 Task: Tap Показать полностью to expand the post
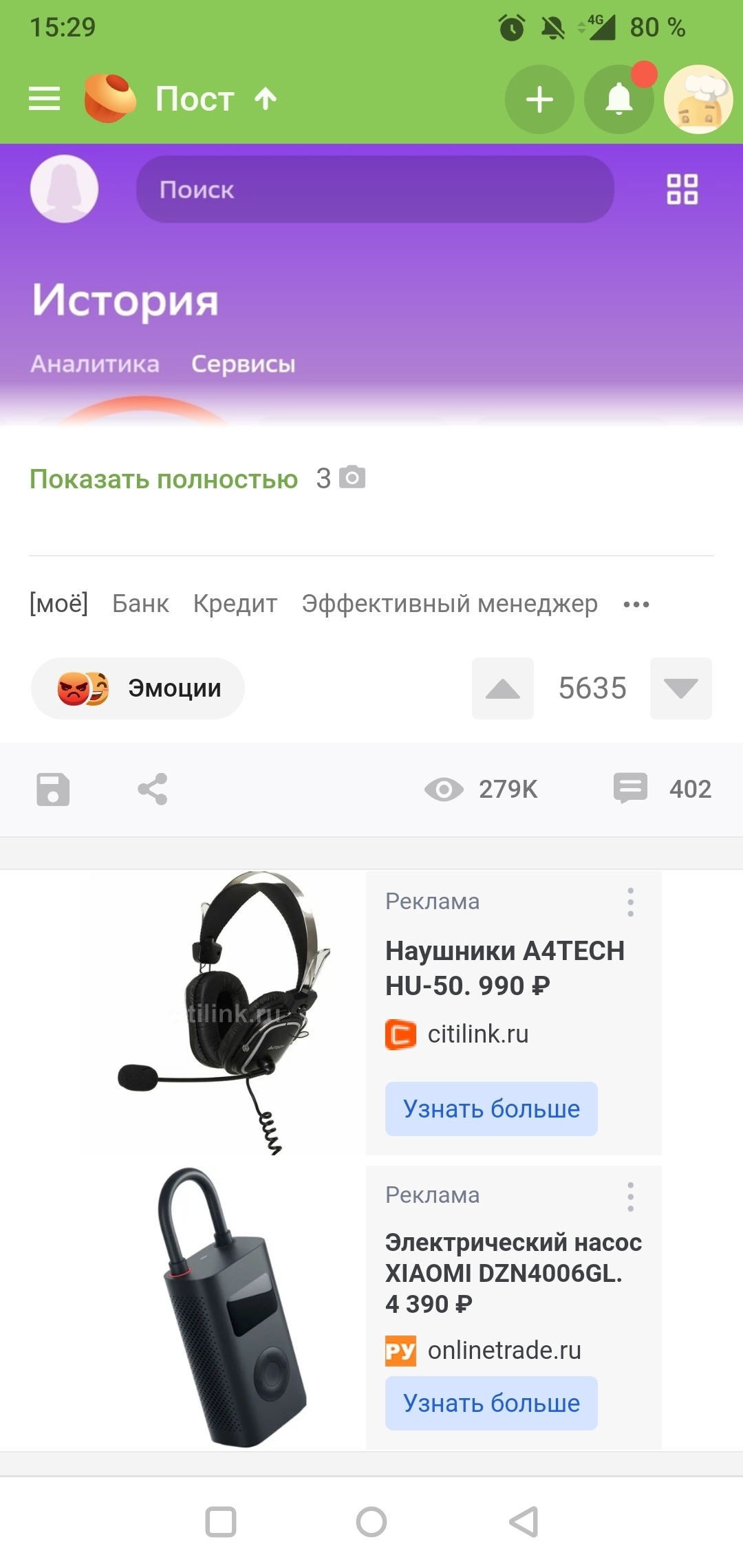click(164, 479)
